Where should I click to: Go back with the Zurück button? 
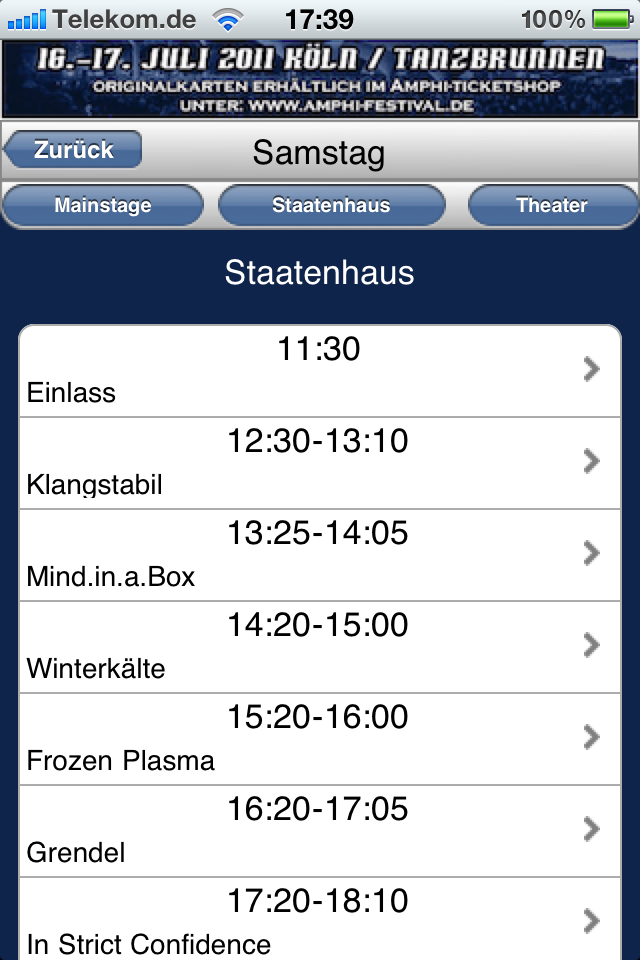74,150
